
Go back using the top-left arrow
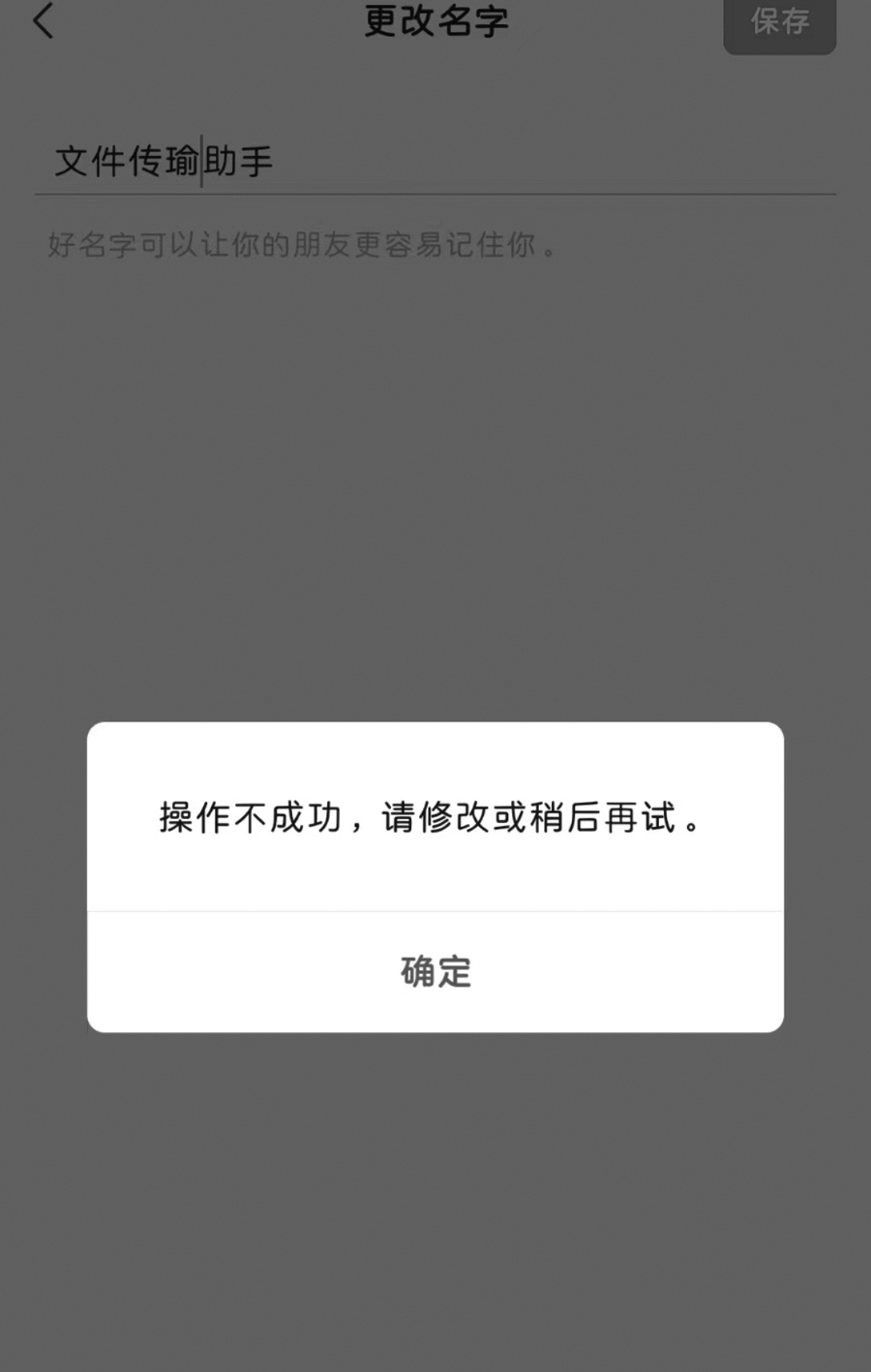44,20
